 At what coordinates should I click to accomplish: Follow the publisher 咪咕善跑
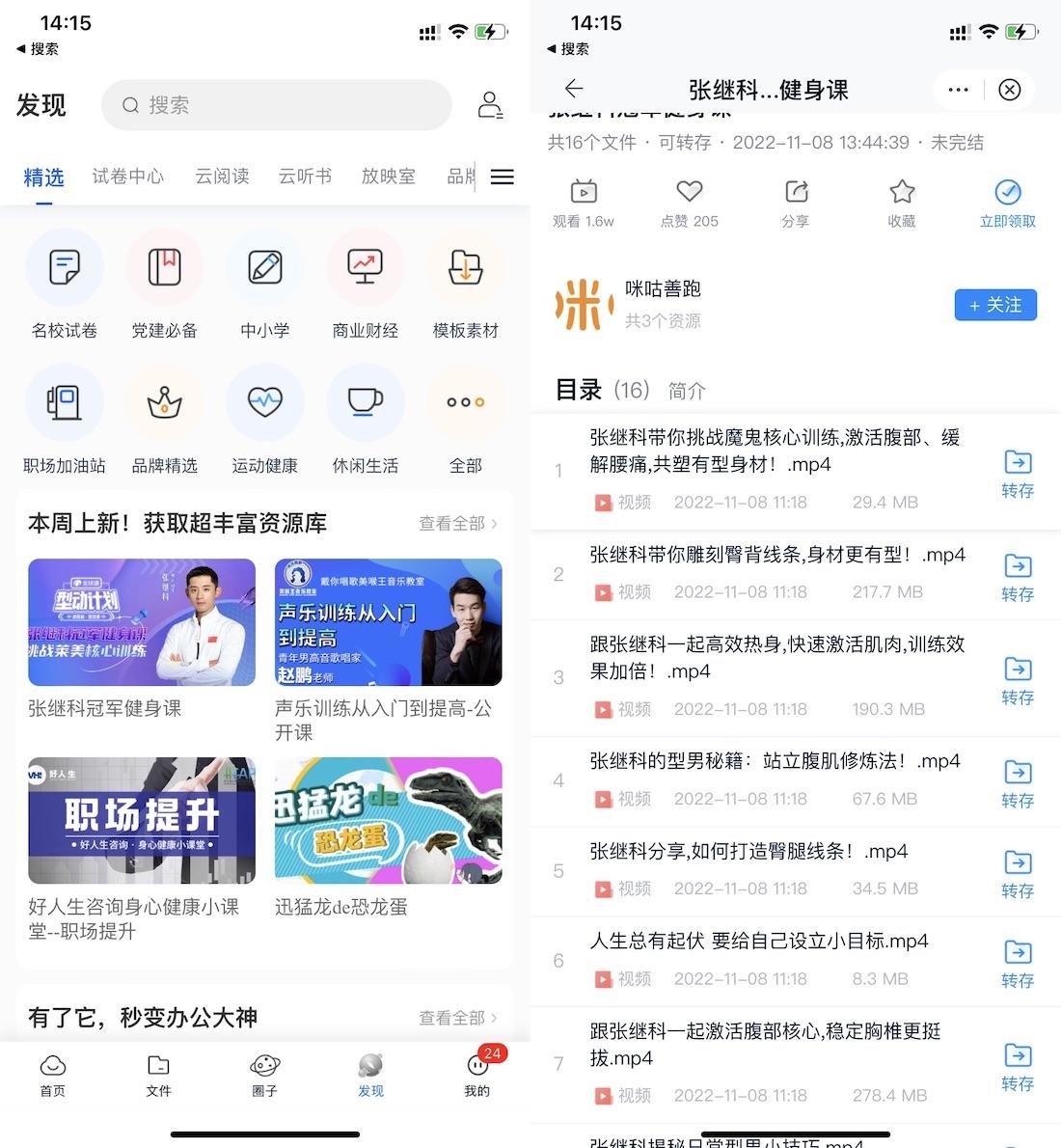995,305
